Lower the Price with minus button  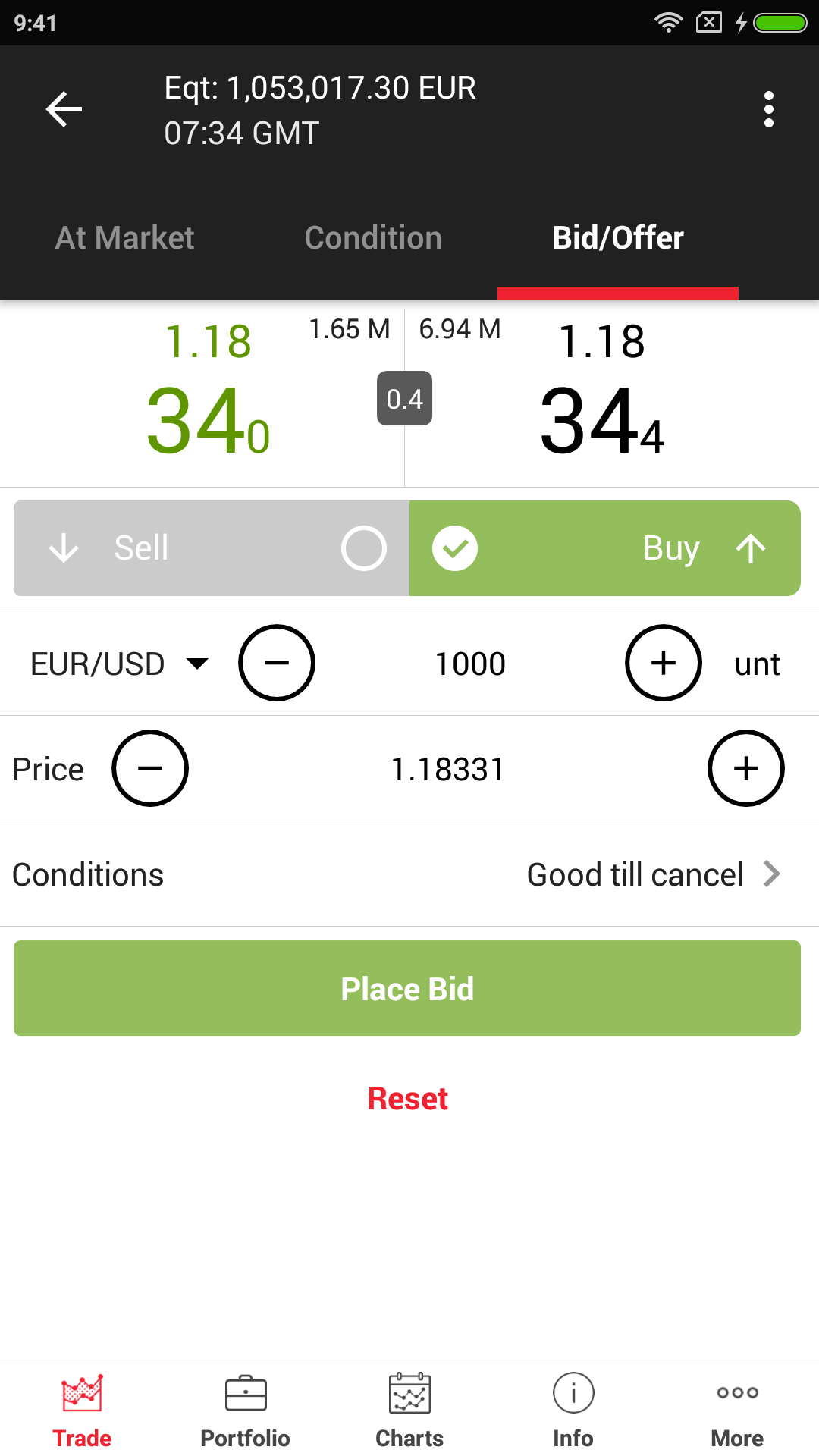pos(150,768)
